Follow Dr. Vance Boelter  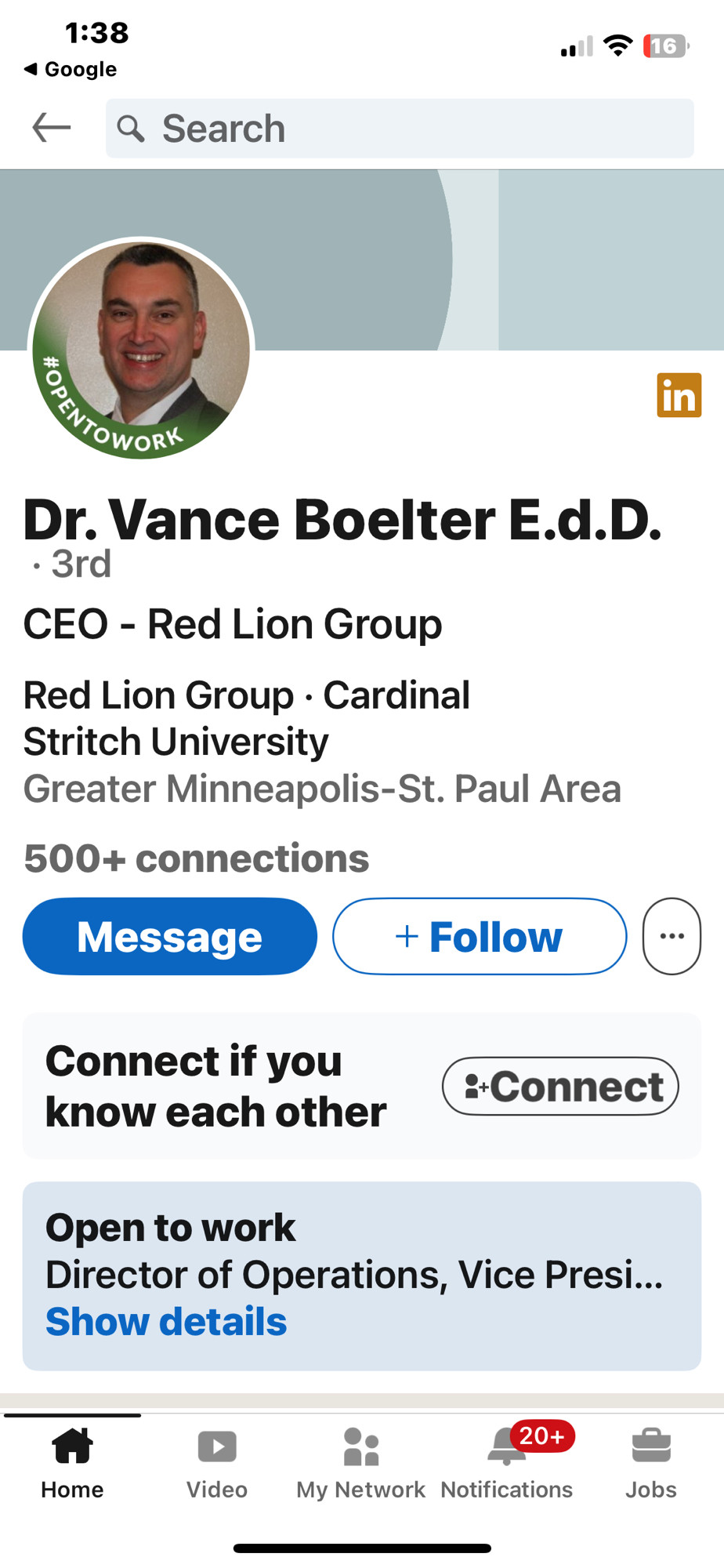tap(480, 936)
